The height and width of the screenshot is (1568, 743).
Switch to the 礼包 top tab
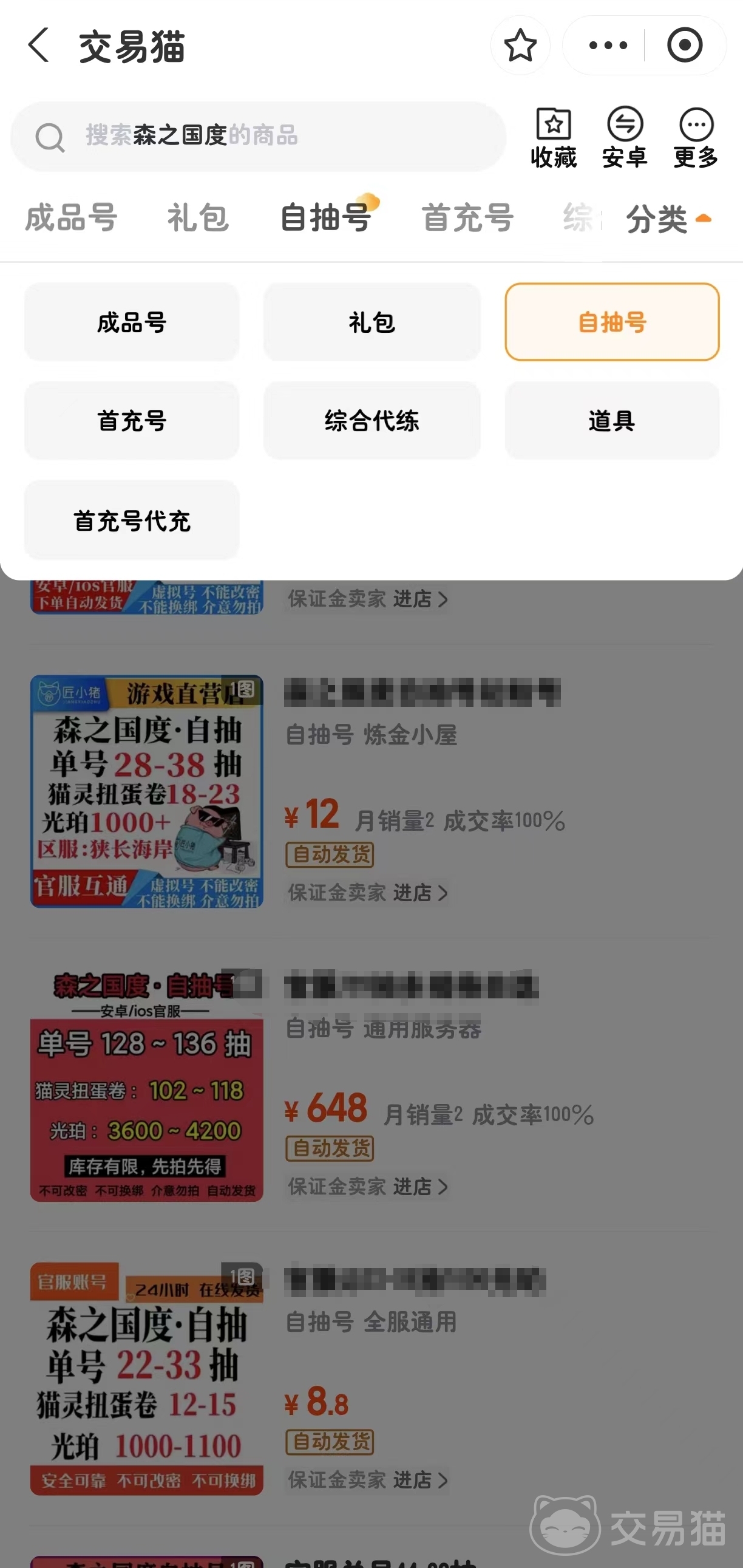(x=198, y=218)
